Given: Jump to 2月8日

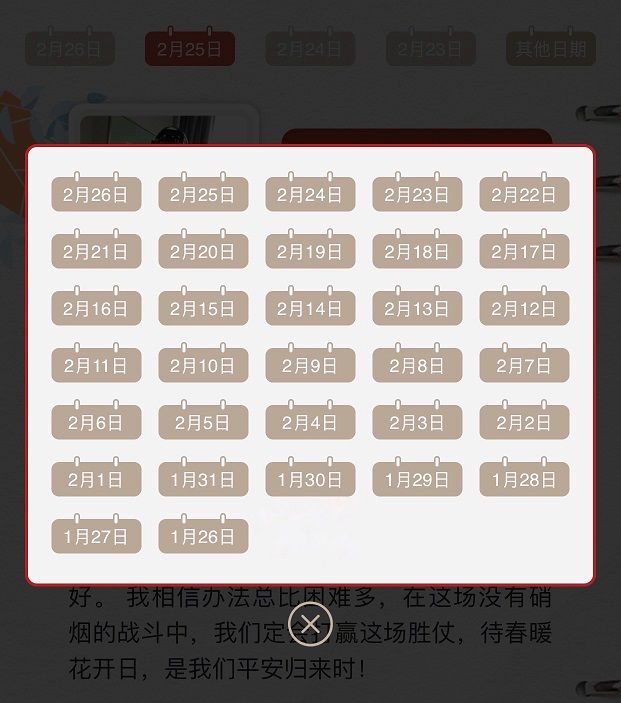Looking at the screenshot, I should [417, 366].
